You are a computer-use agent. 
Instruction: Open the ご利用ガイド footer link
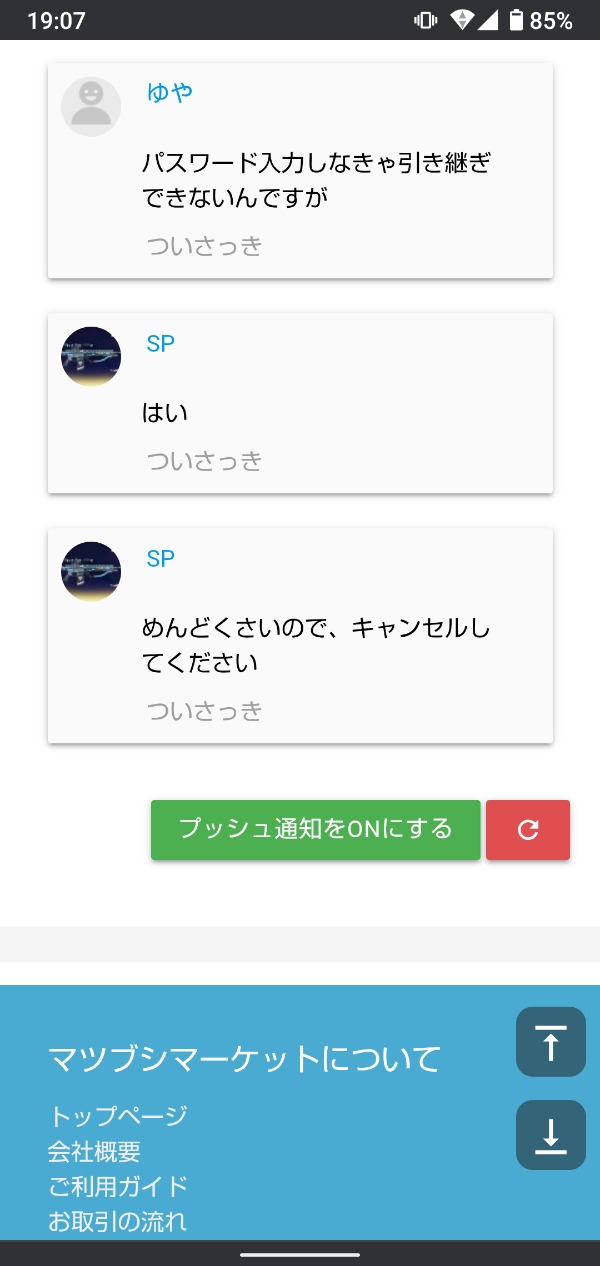click(x=118, y=1186)
